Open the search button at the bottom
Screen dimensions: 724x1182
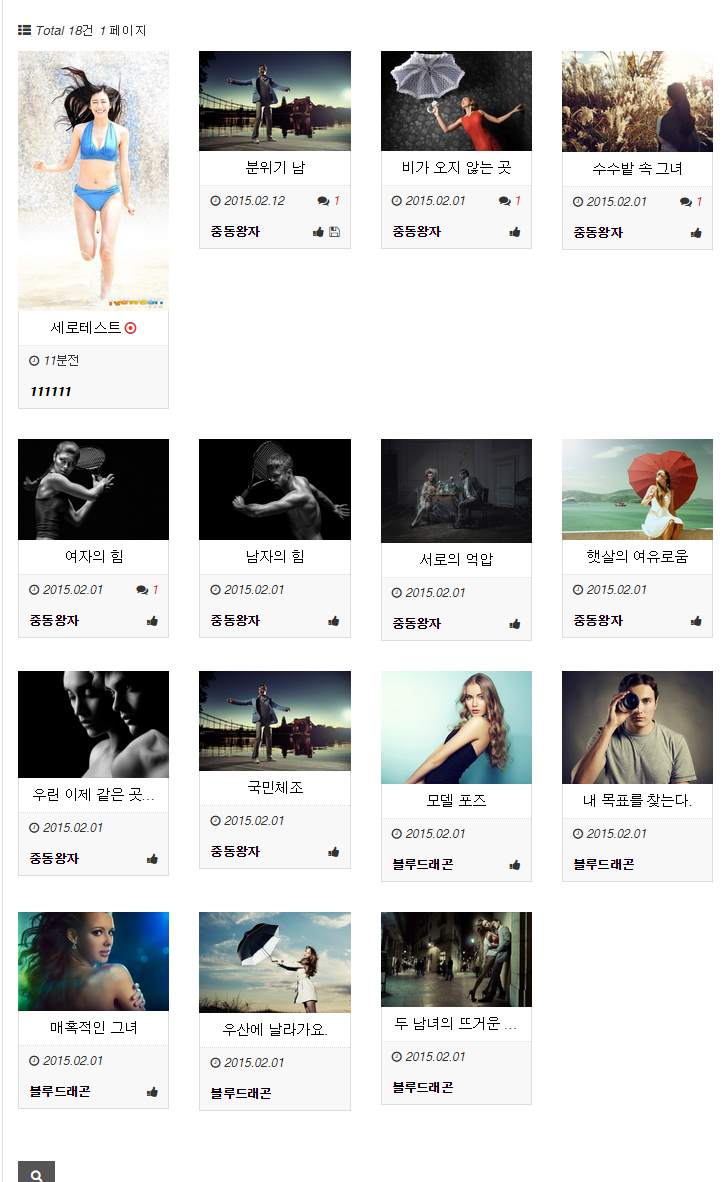click(36, 1174)
